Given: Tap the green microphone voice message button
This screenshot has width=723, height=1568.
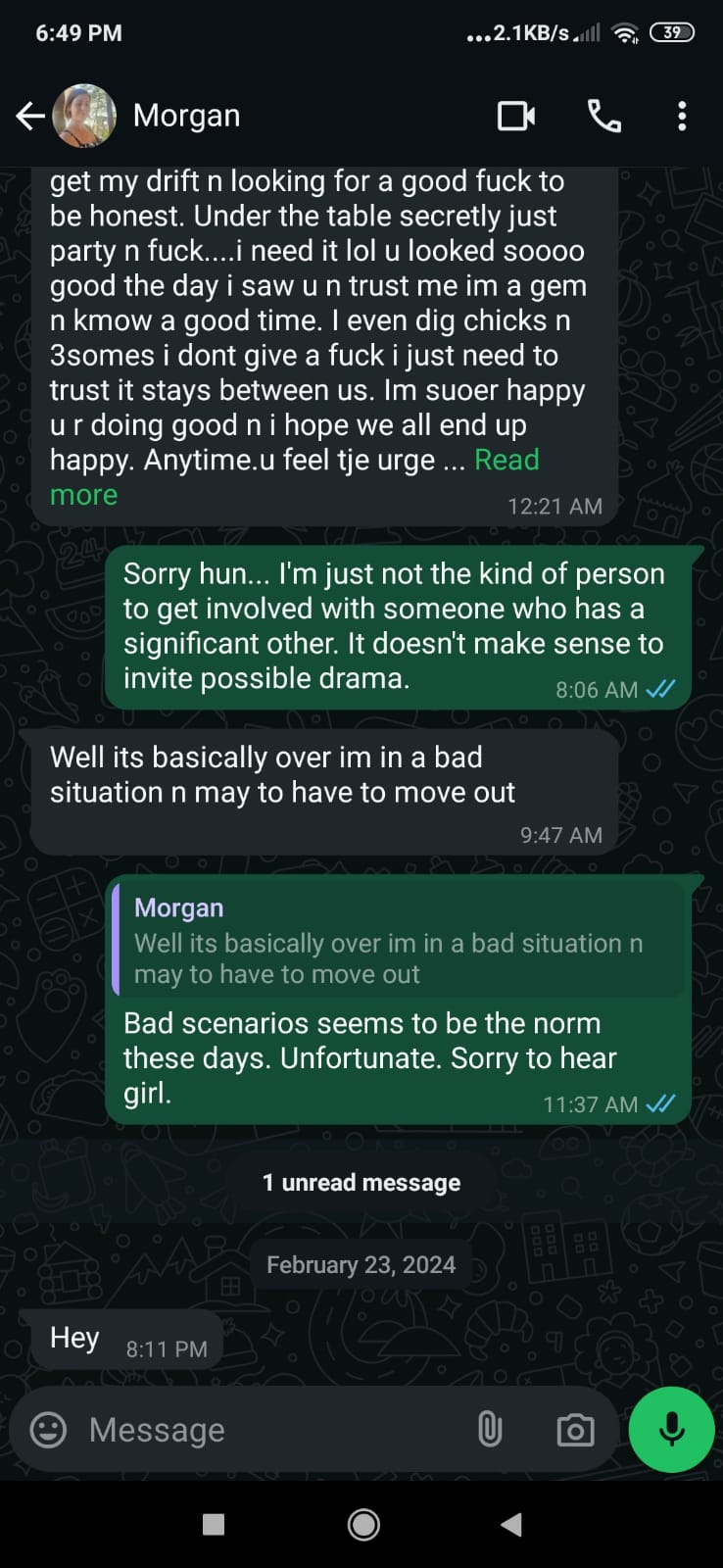Looking at the screenshot, I should click(x=671, y=1430).
